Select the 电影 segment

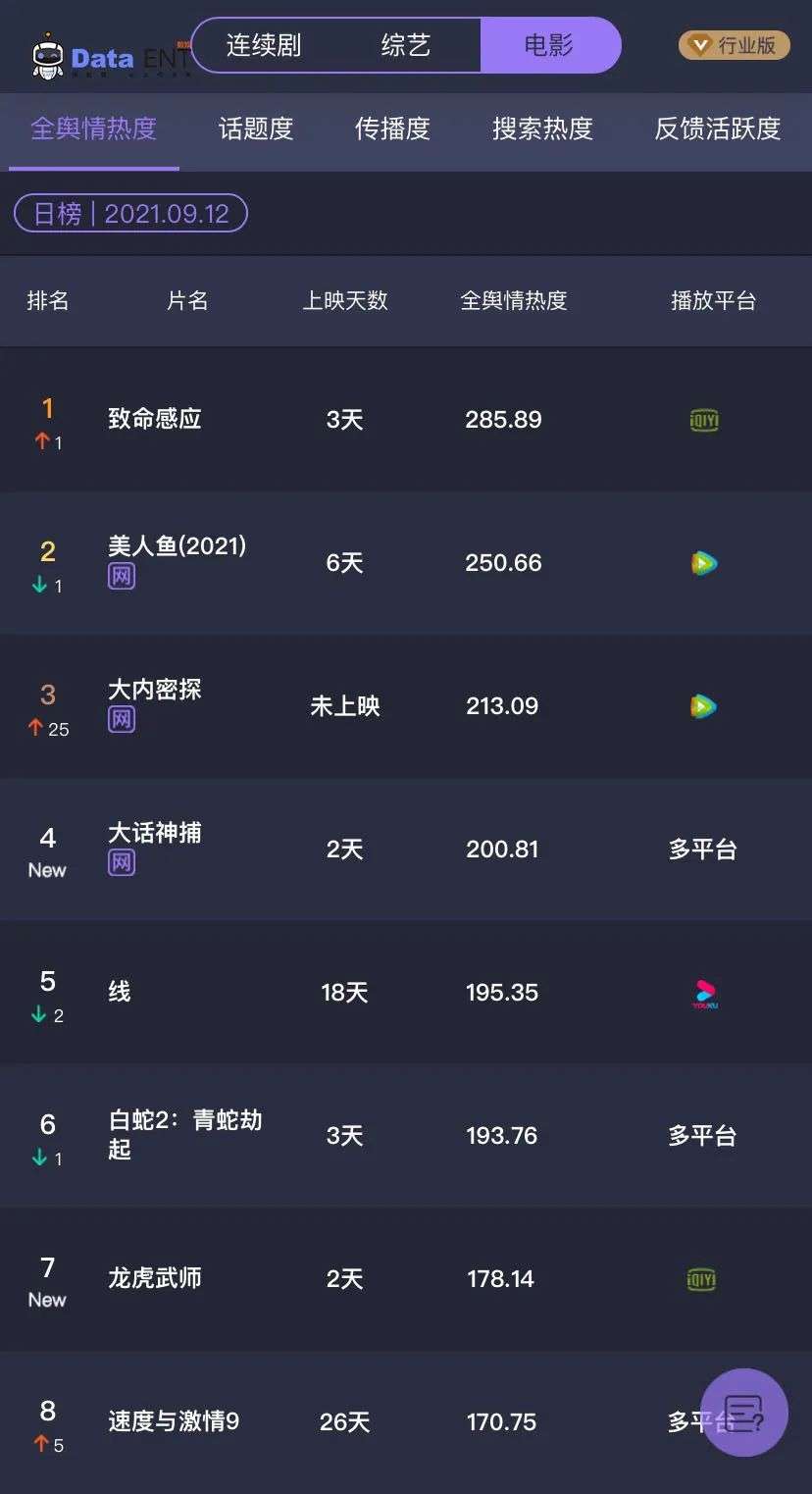(x=549, y=45)
